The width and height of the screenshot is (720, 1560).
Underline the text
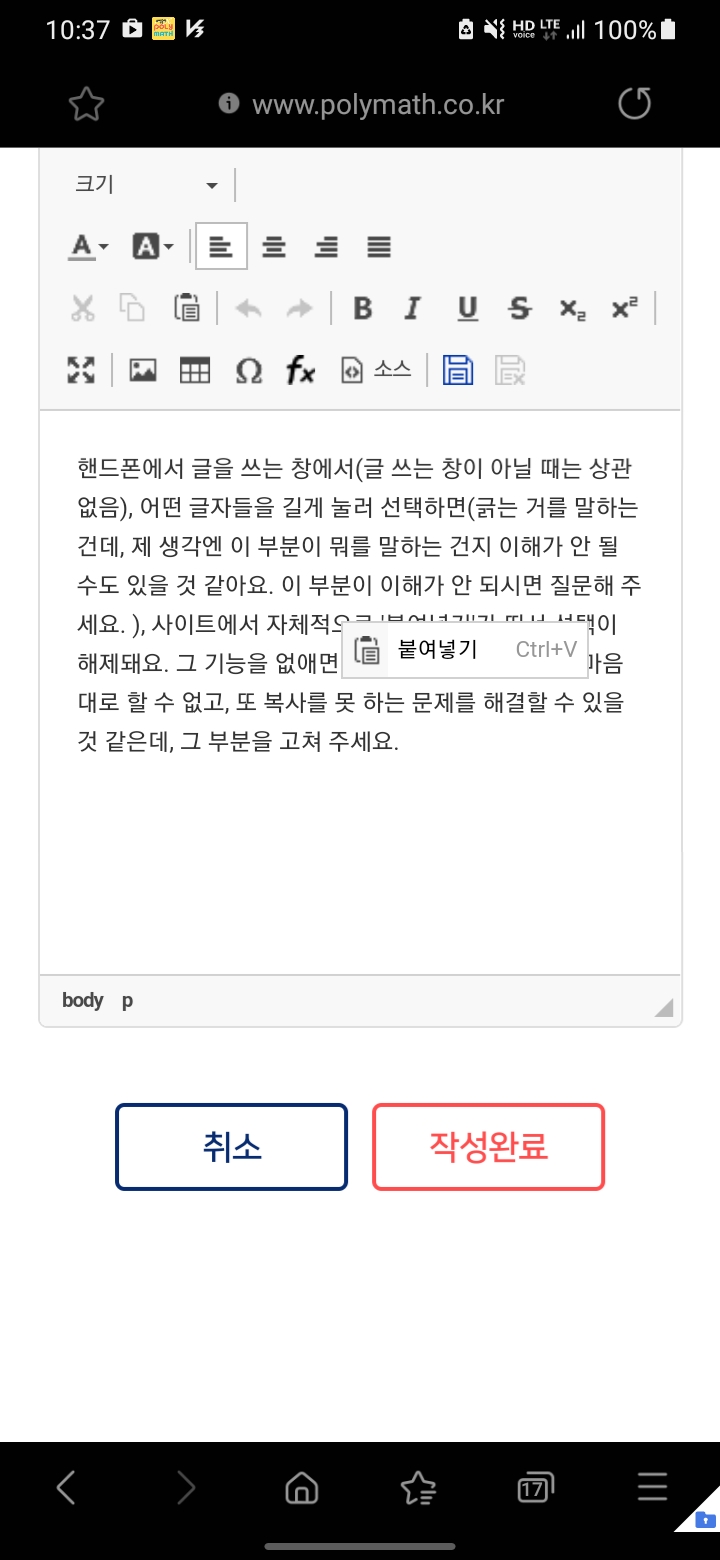[467, 309]
